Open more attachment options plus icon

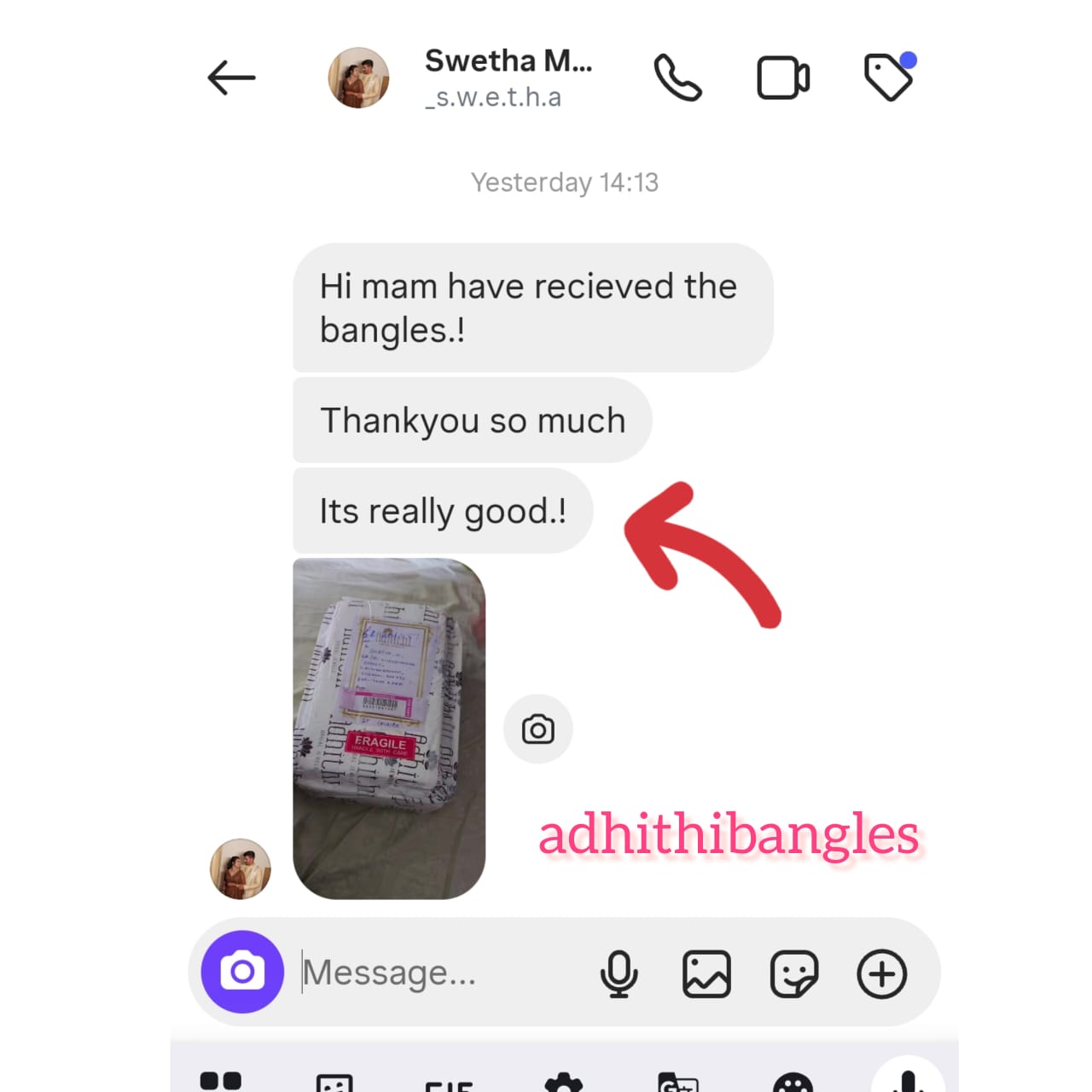881,973
